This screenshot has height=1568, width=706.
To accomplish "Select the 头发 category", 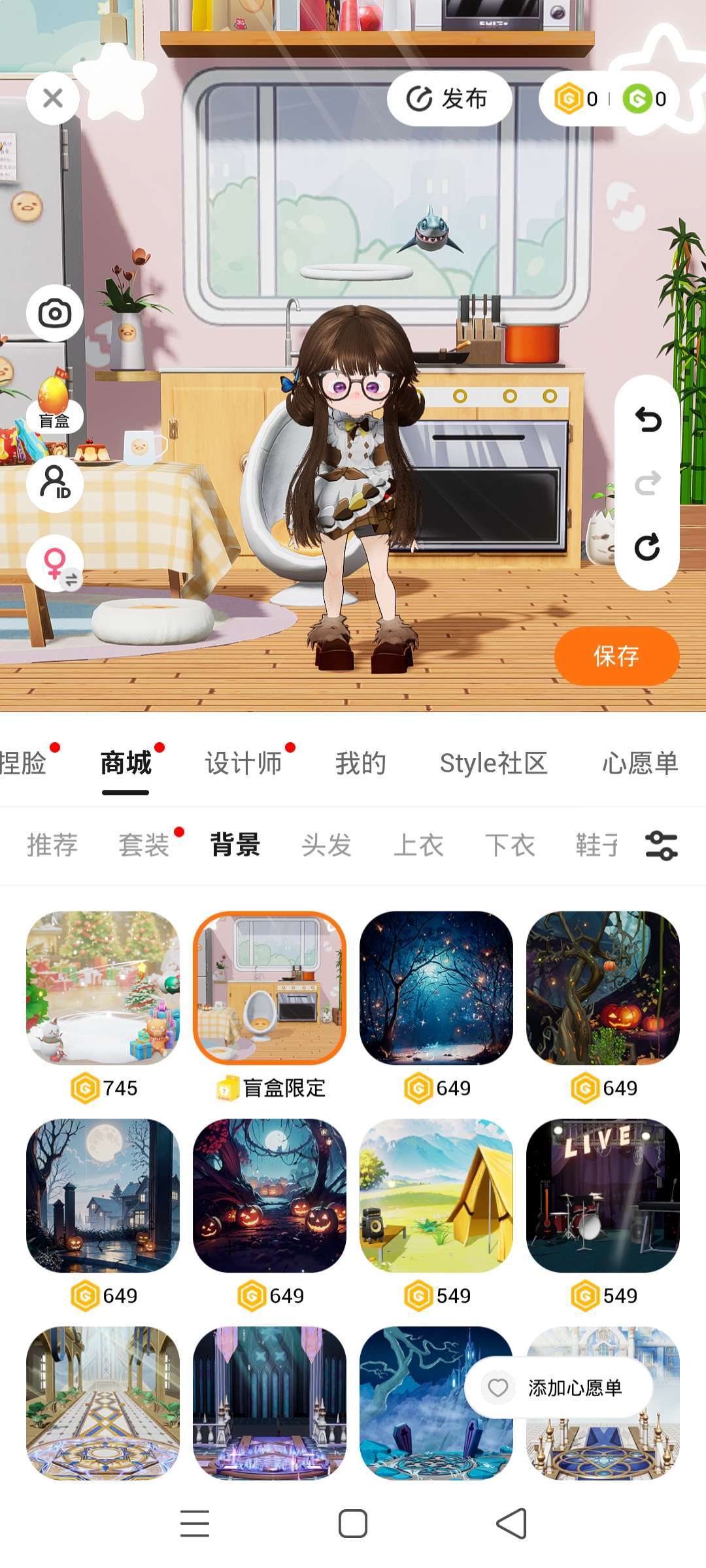I will point(326,845).
